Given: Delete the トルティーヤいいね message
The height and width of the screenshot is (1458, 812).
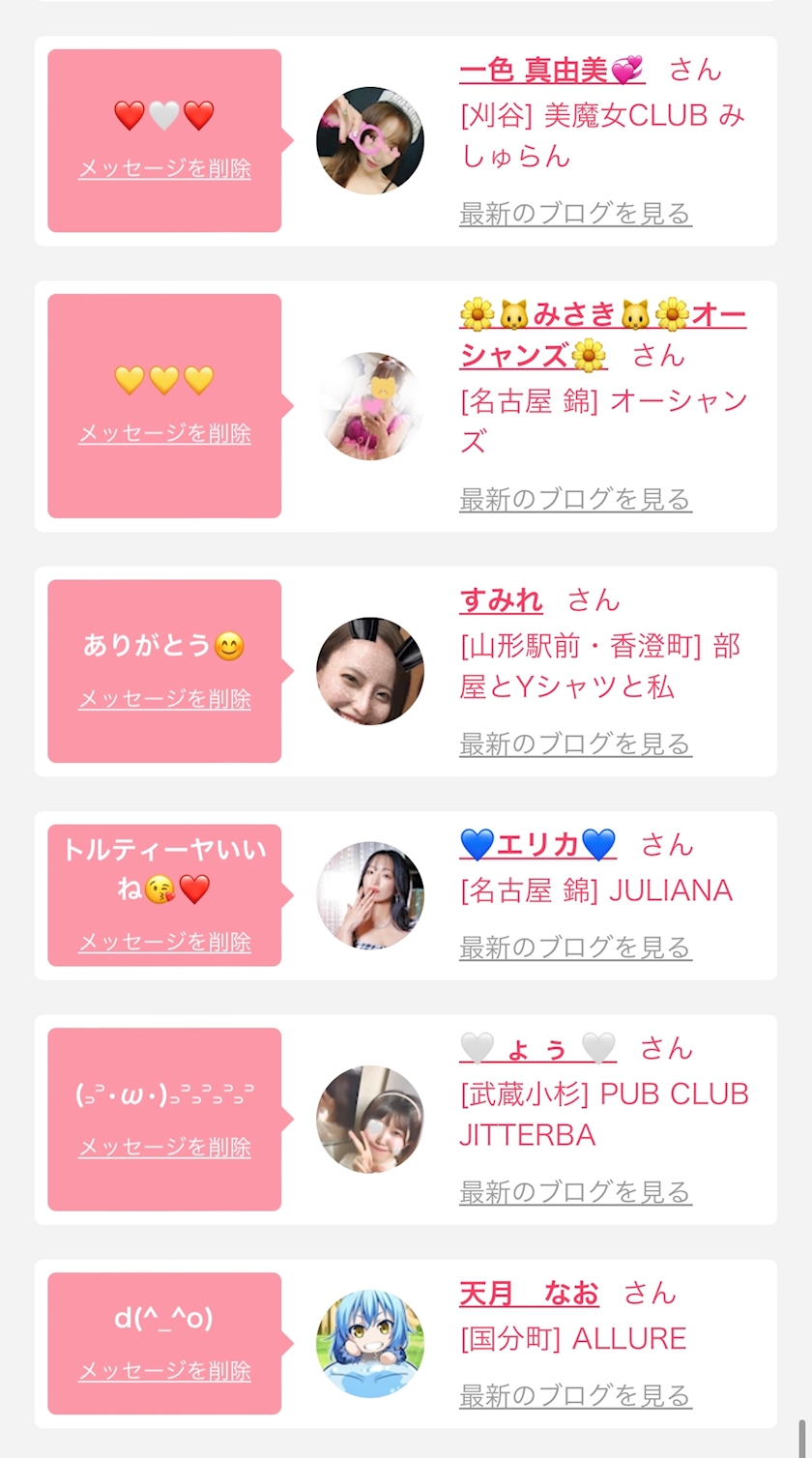Looking at the screenshot, I should tap(164, 943).
